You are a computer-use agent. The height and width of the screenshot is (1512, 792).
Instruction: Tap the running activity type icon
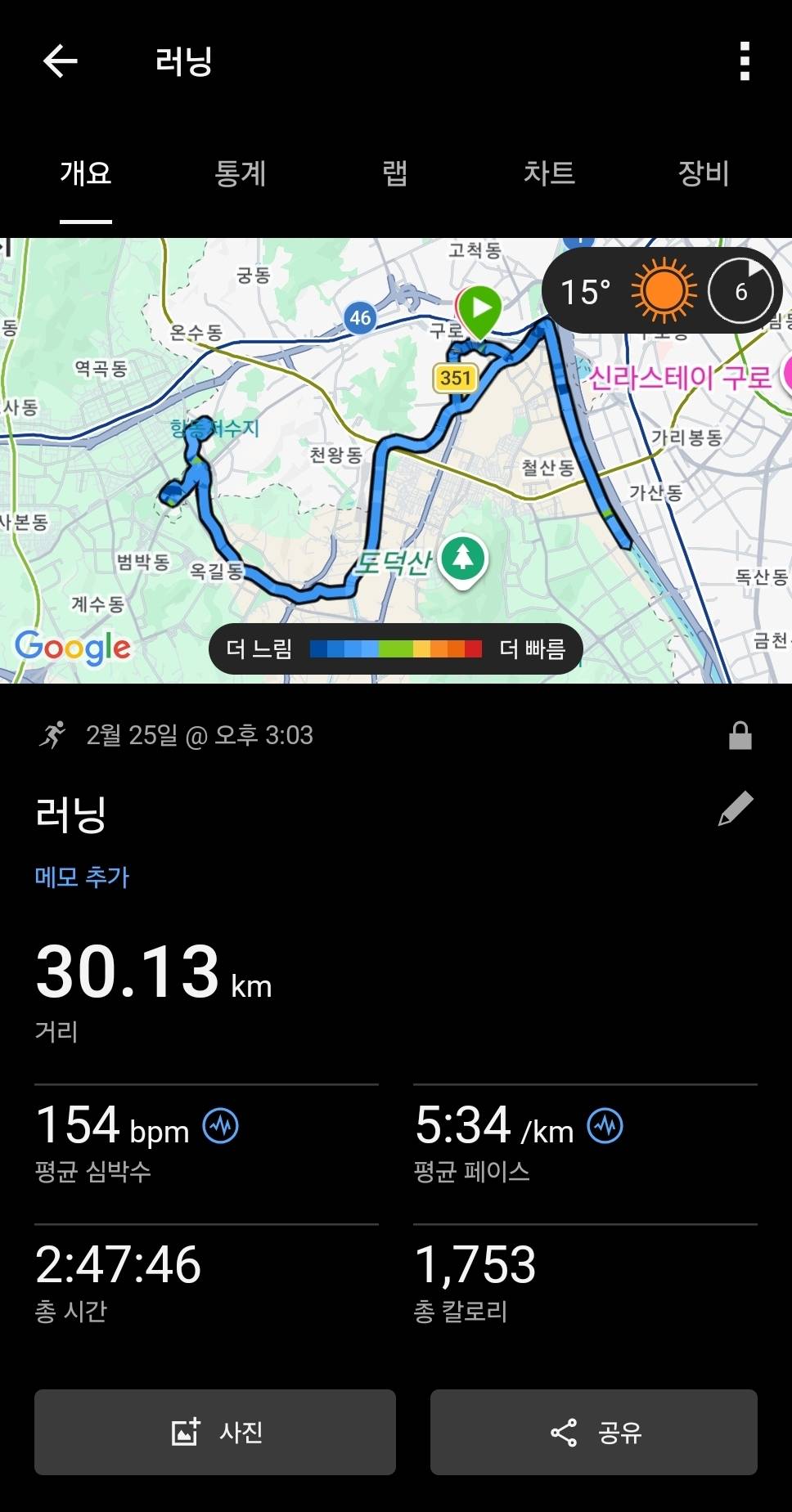(55, 735)
